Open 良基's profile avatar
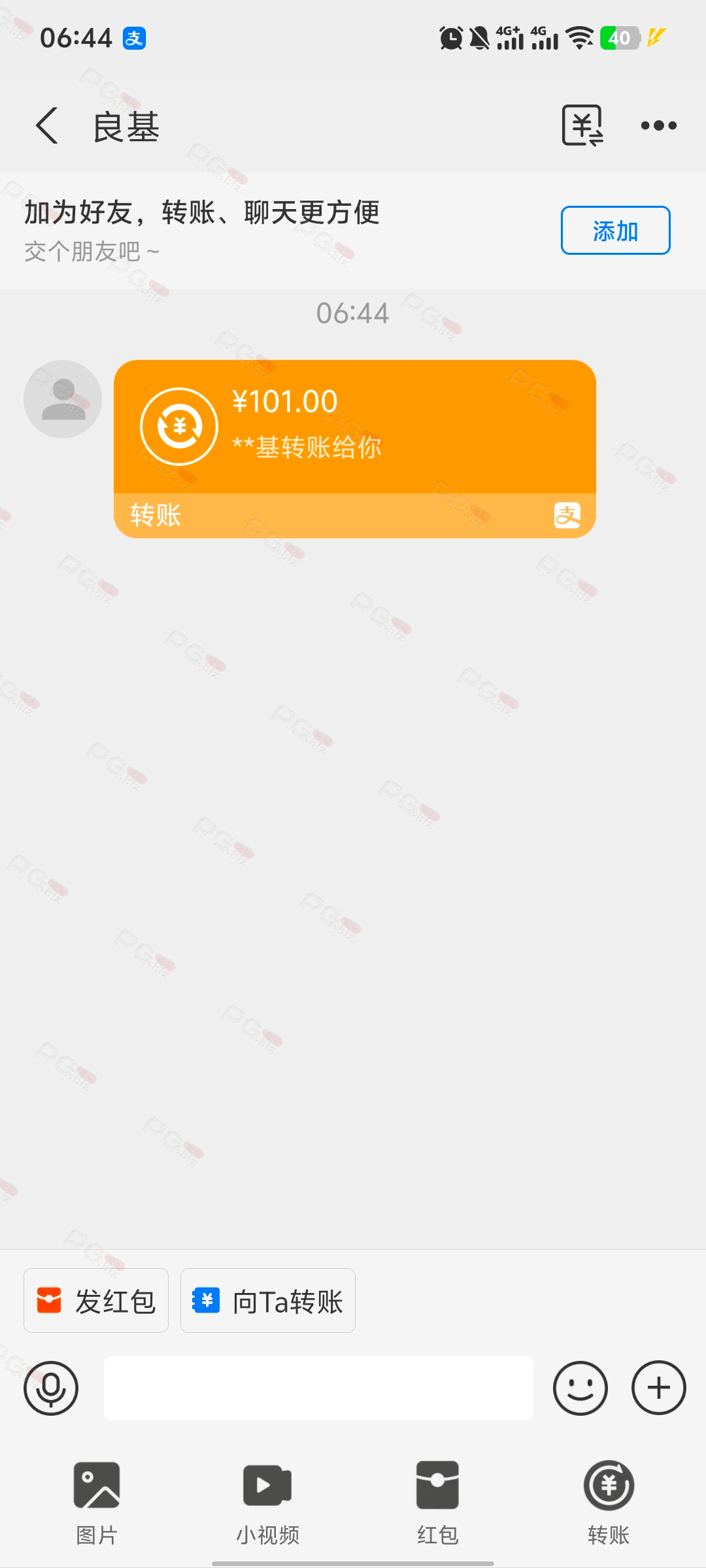706x1568 pixels. (x=63, y=399)
